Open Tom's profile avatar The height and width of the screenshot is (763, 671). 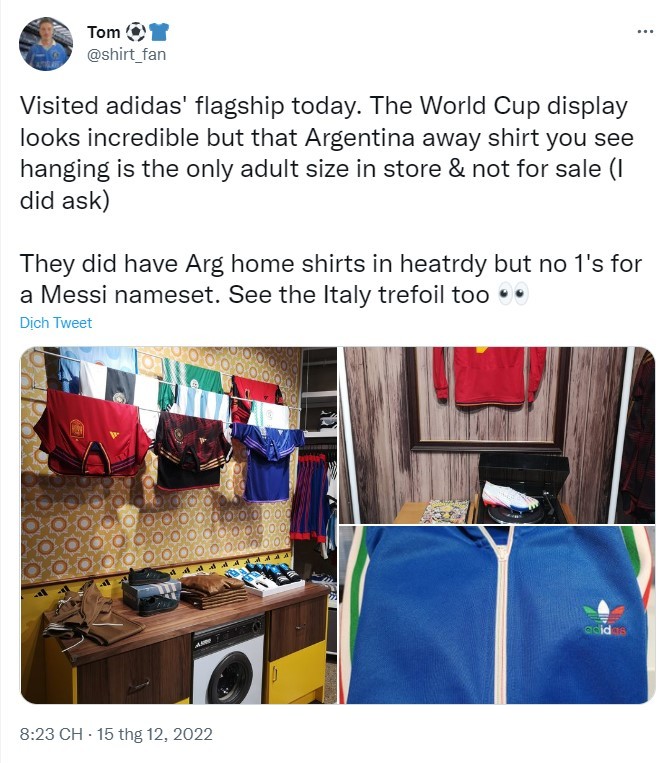click(46, 44)
